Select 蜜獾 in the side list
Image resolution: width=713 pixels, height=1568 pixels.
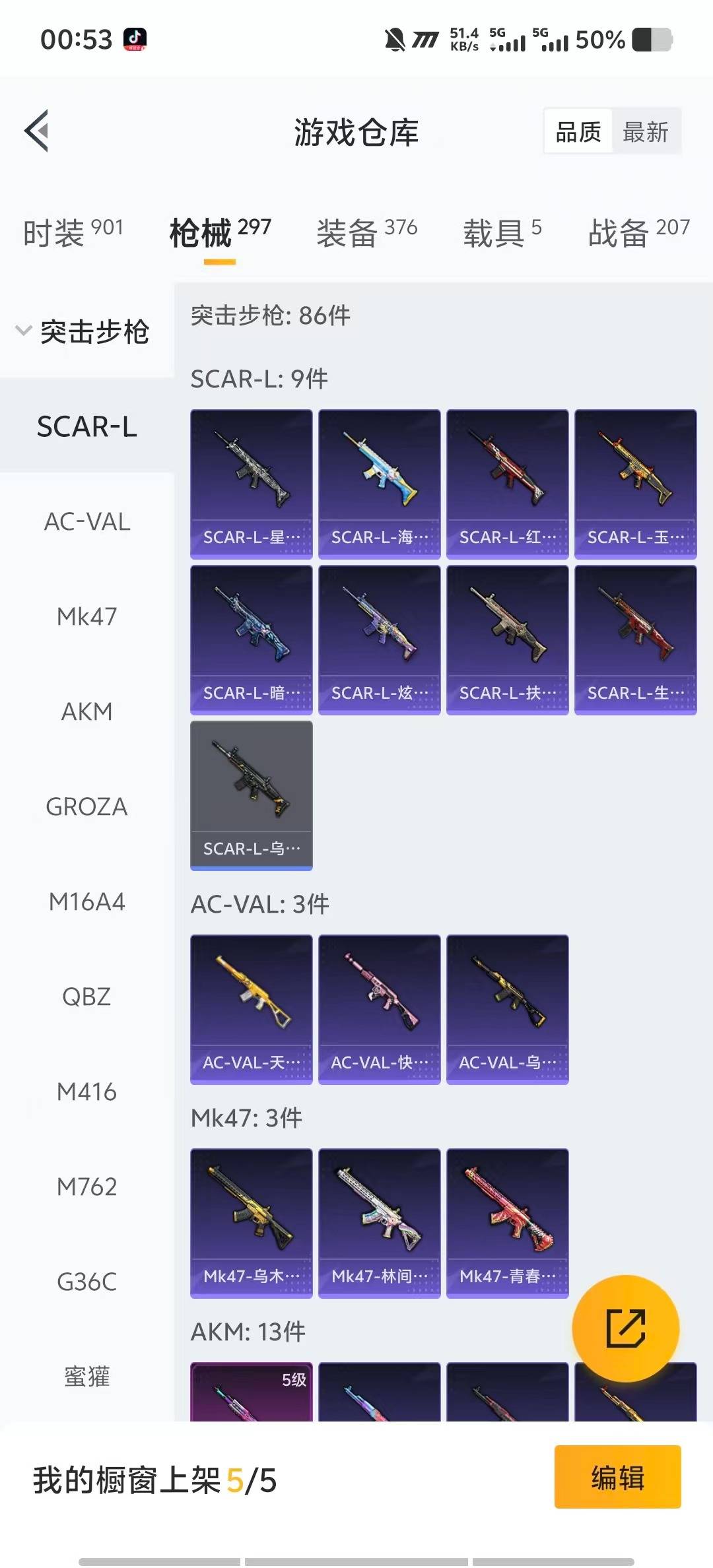[x=87, y=1377]
